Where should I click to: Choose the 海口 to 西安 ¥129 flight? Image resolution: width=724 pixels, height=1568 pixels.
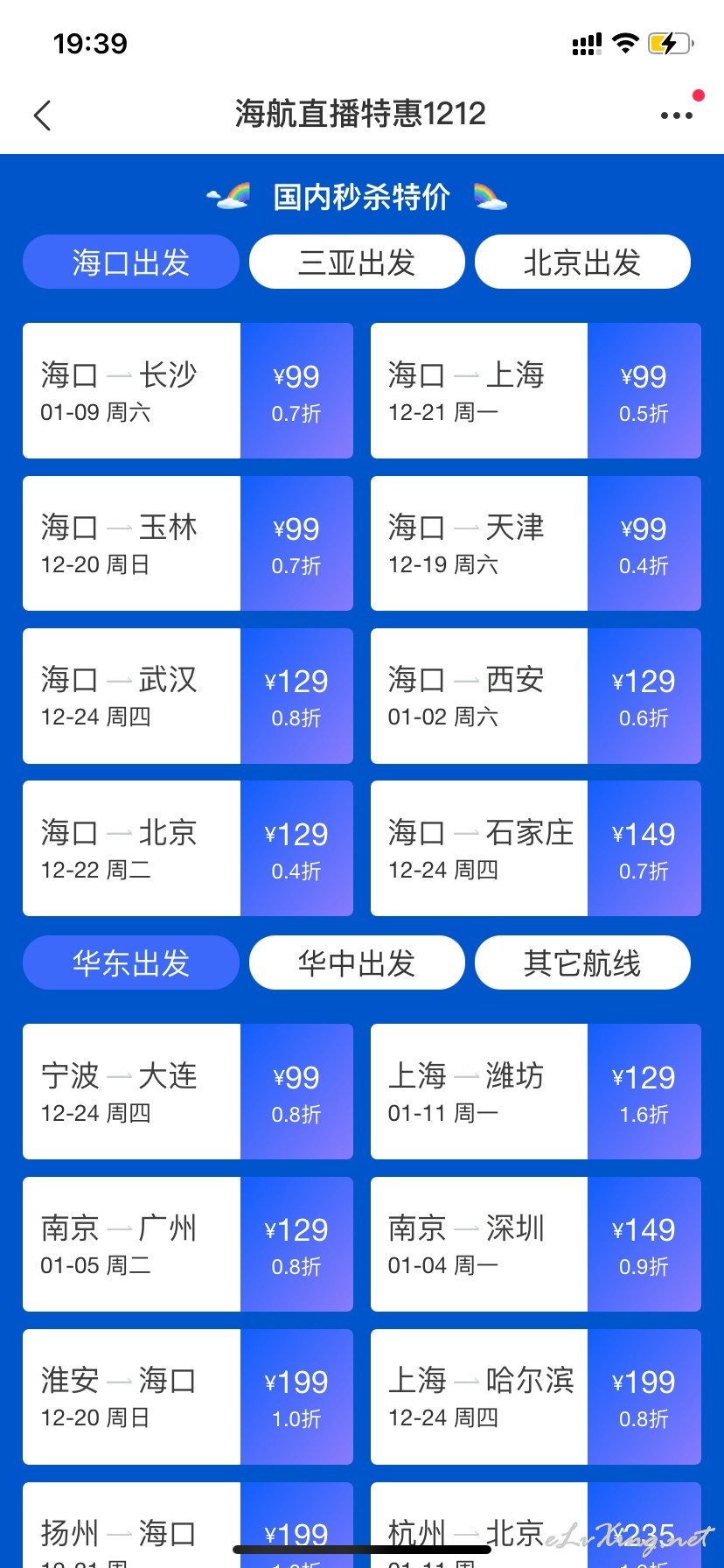click(536, 696)
